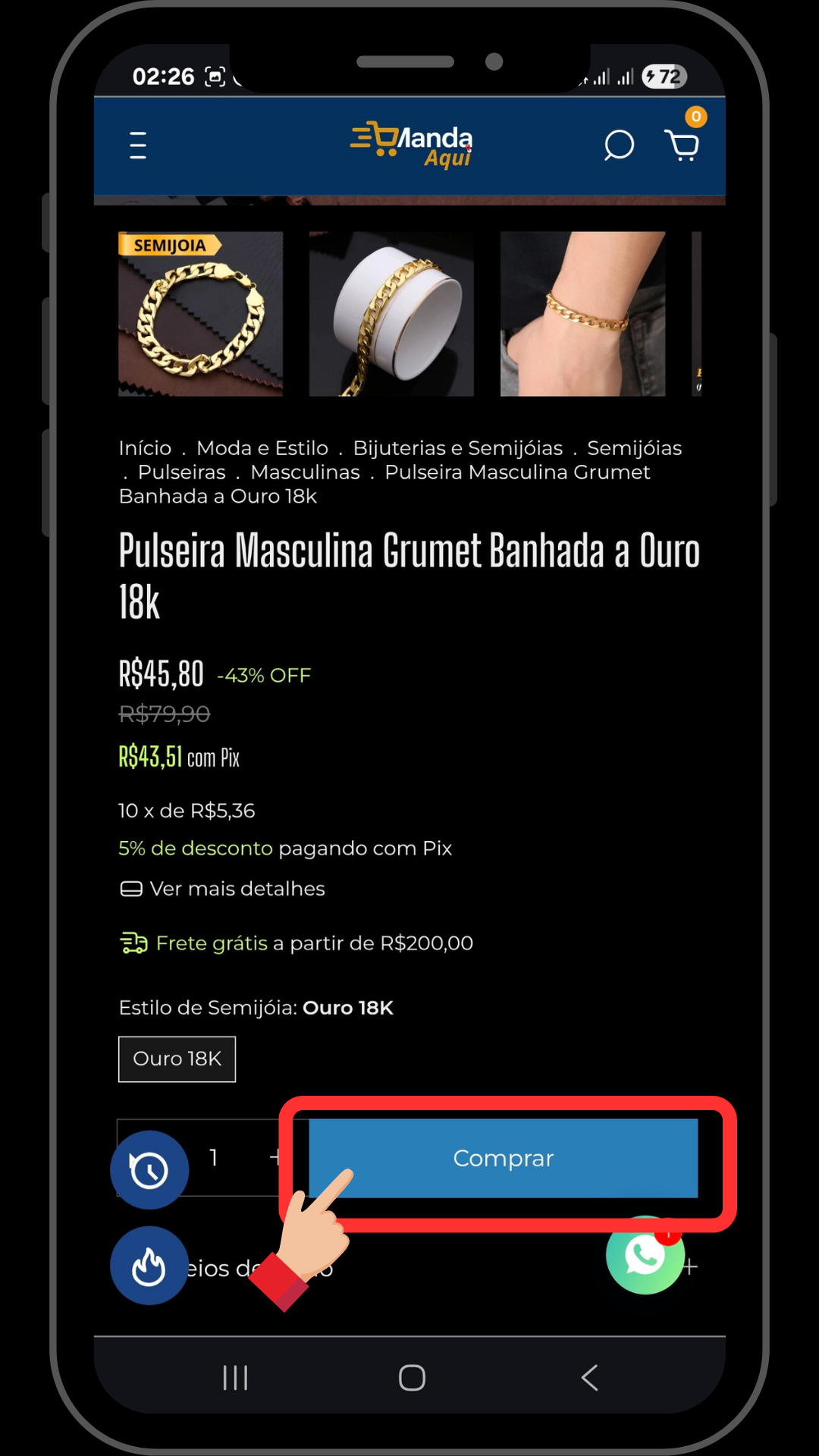Open recent apps from navigation bar

235,1378
